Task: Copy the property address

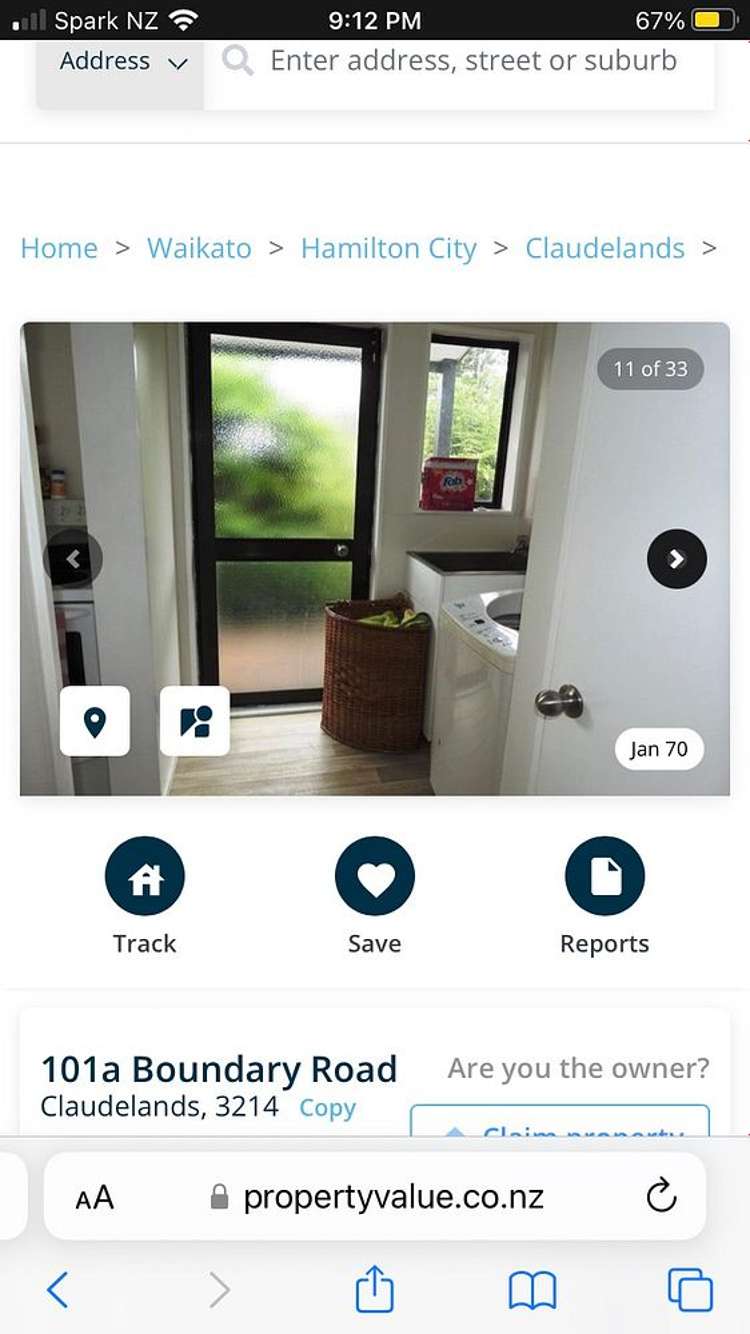Action: coord(327,1108)
